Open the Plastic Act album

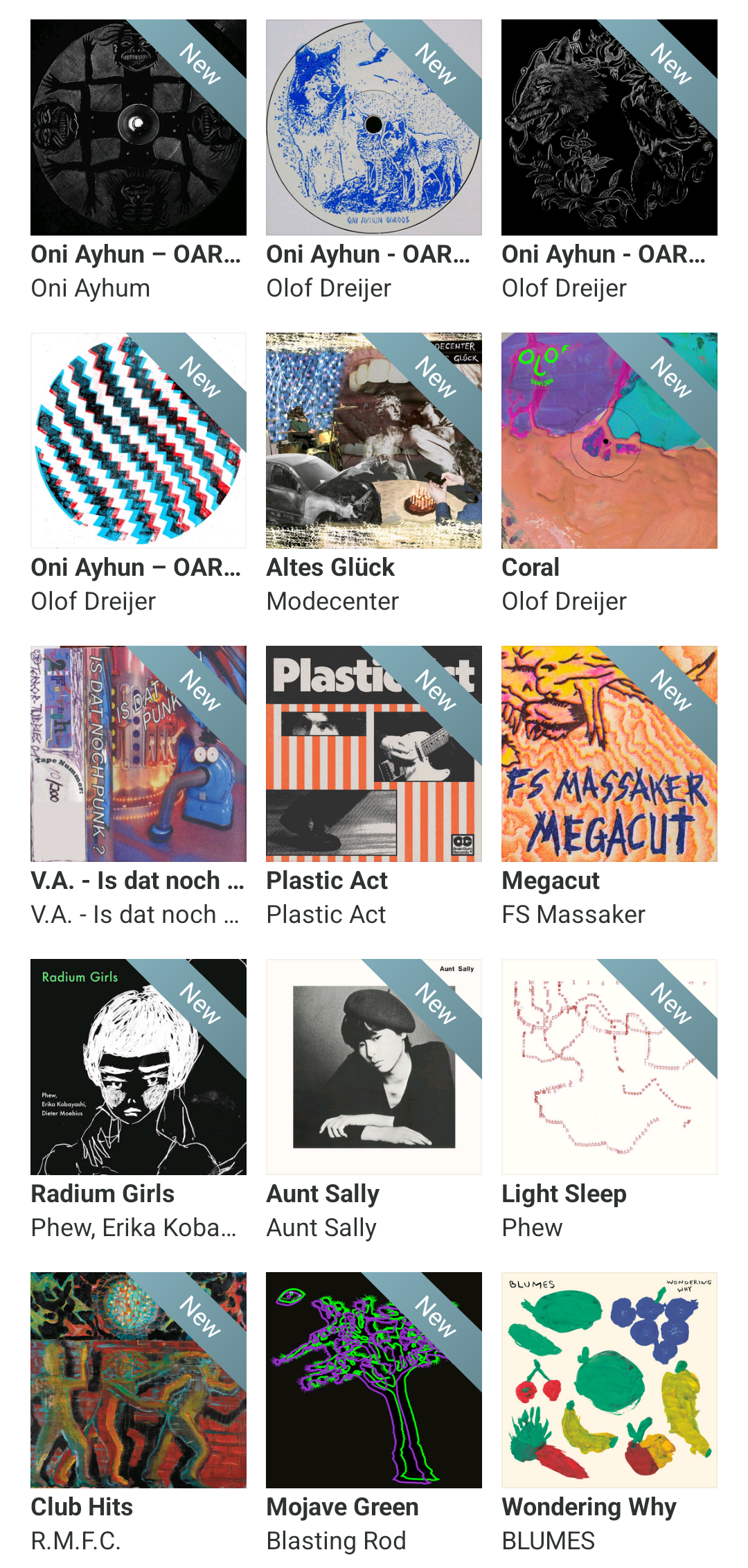373,754
